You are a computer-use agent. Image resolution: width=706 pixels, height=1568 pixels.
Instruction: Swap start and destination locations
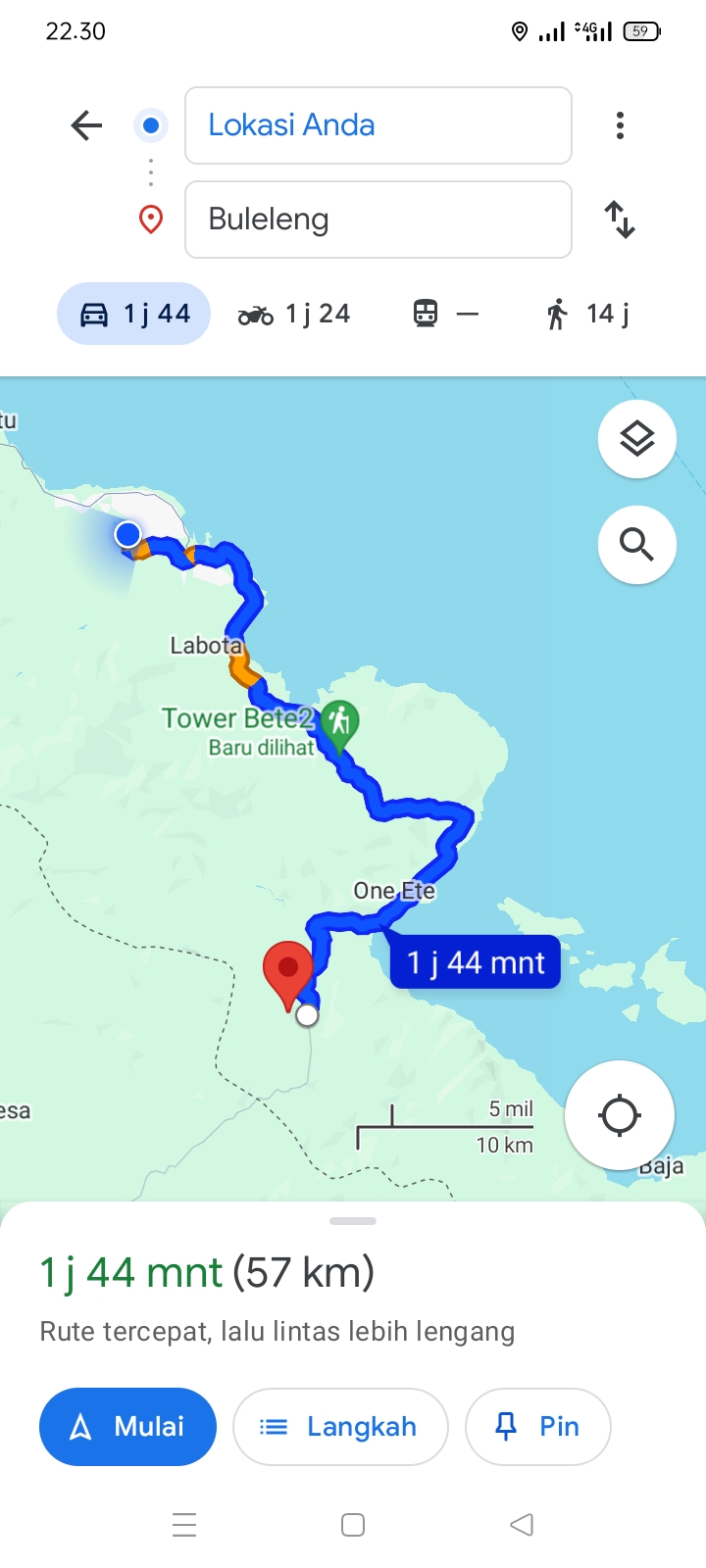click(x=620, y=220)
